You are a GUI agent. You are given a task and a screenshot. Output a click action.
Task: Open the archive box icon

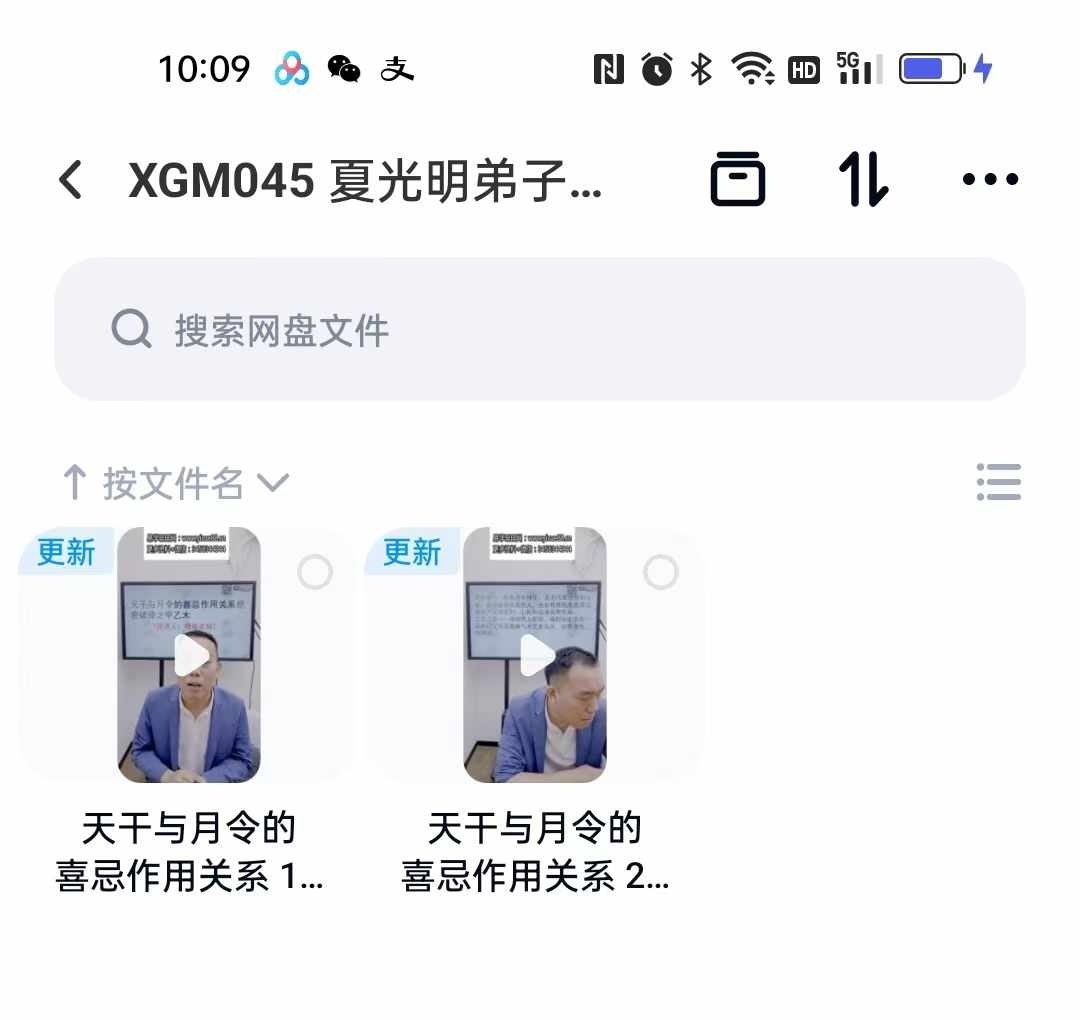coord(738,180)
